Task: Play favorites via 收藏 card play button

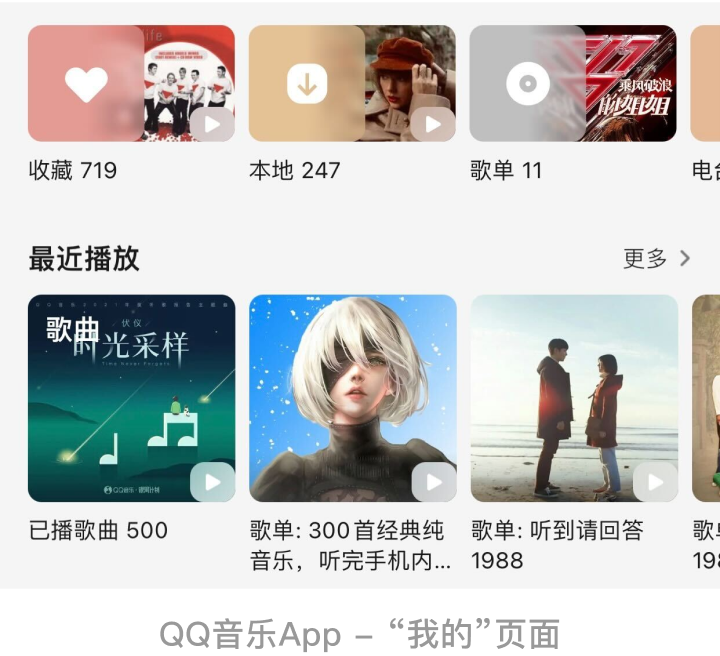Action: tap(212, 124)
